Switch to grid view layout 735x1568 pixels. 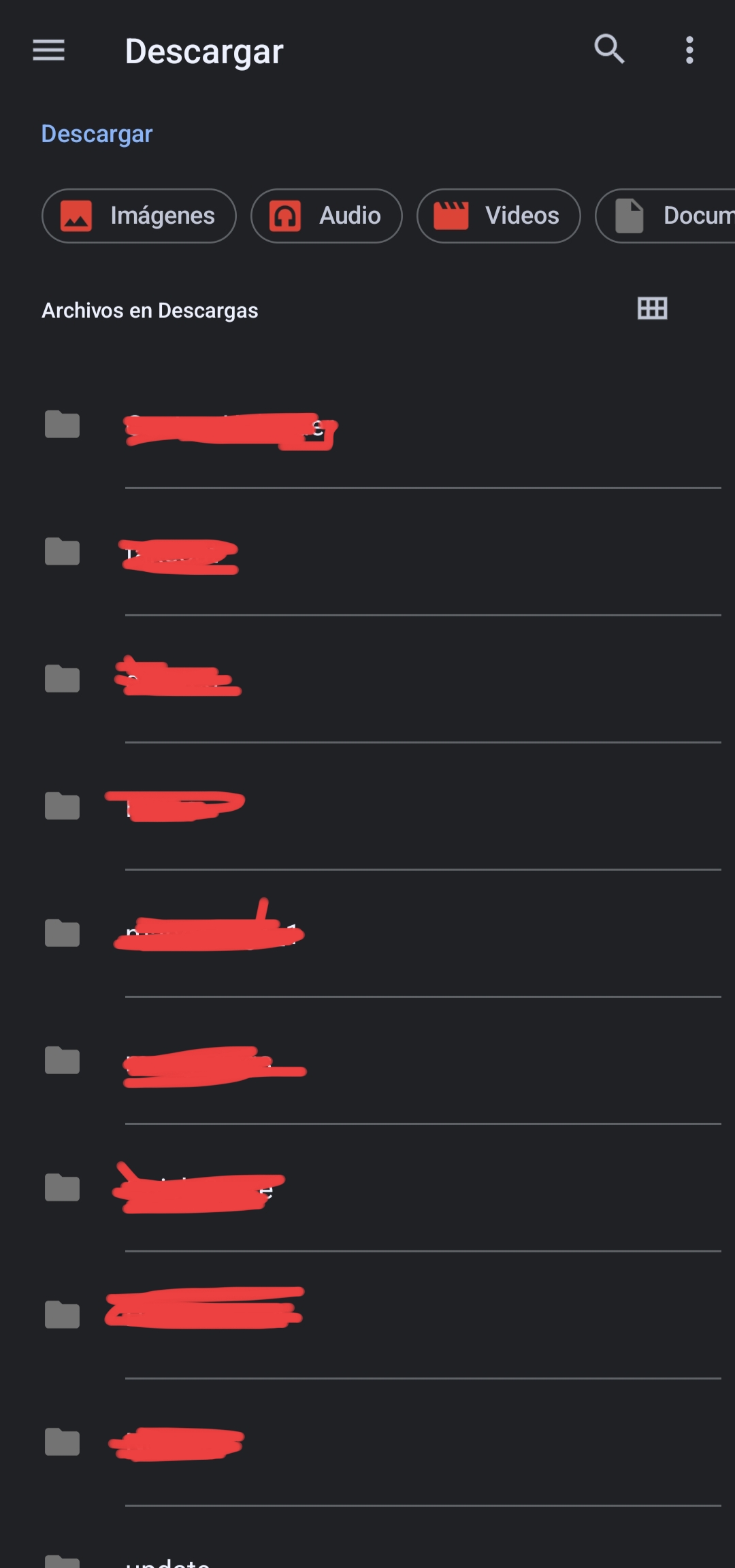click(652, 308)
